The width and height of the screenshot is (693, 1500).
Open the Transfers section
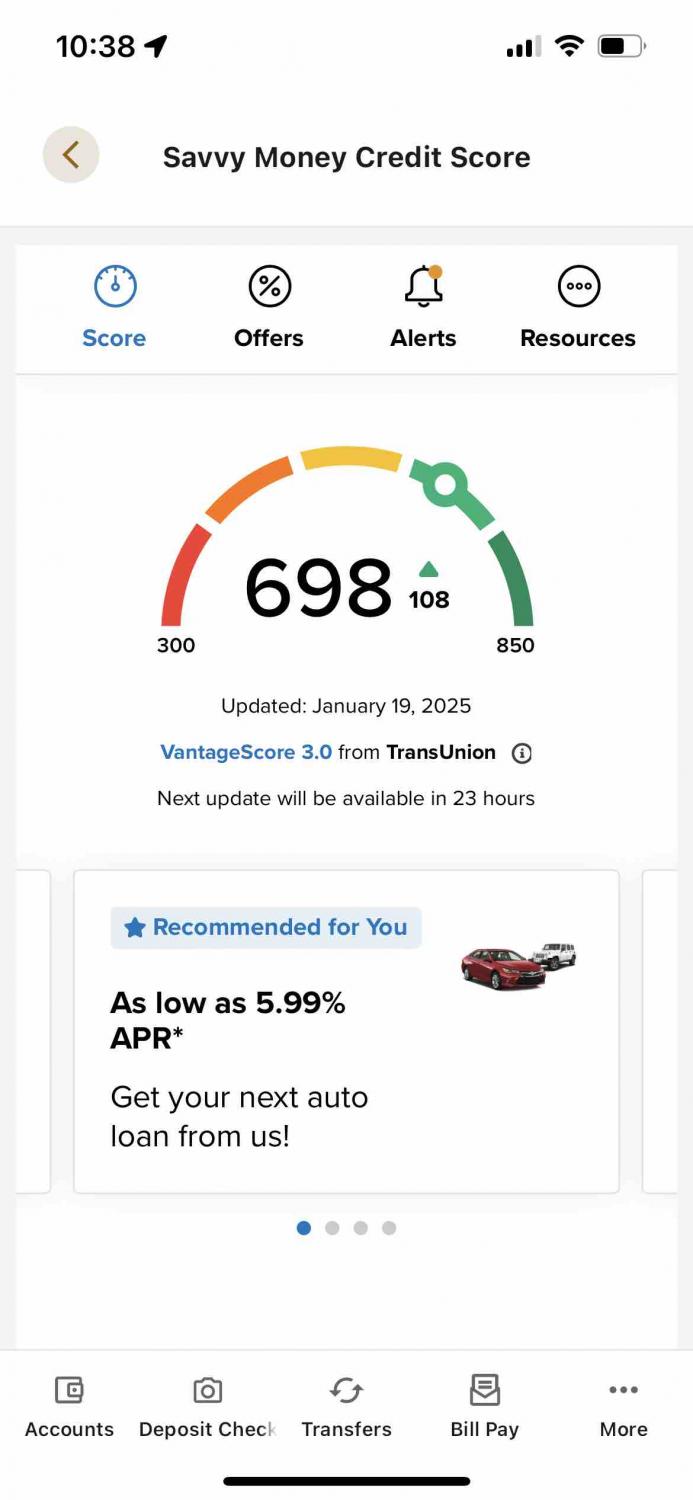coord(346,1408)
